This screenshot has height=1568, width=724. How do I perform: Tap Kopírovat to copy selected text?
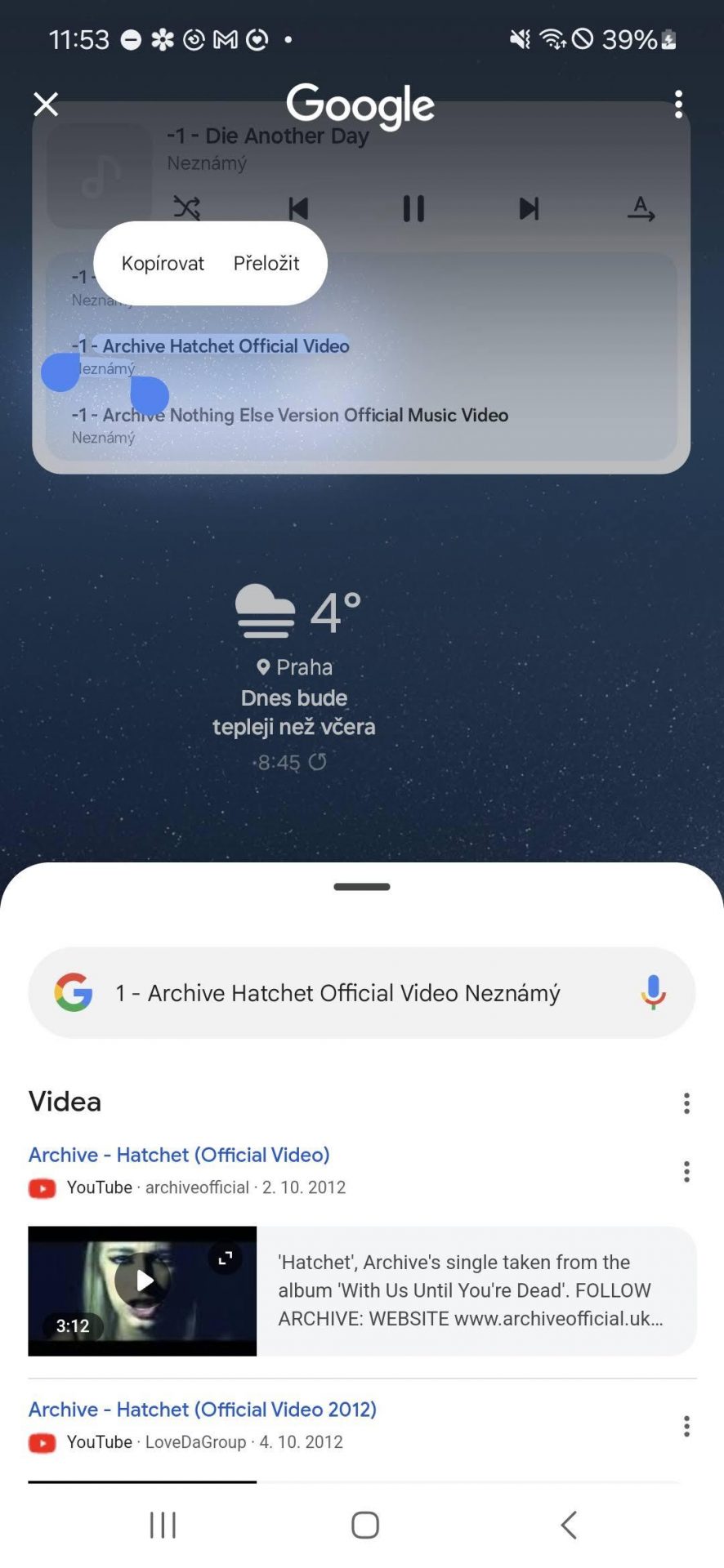coord(163,263)
